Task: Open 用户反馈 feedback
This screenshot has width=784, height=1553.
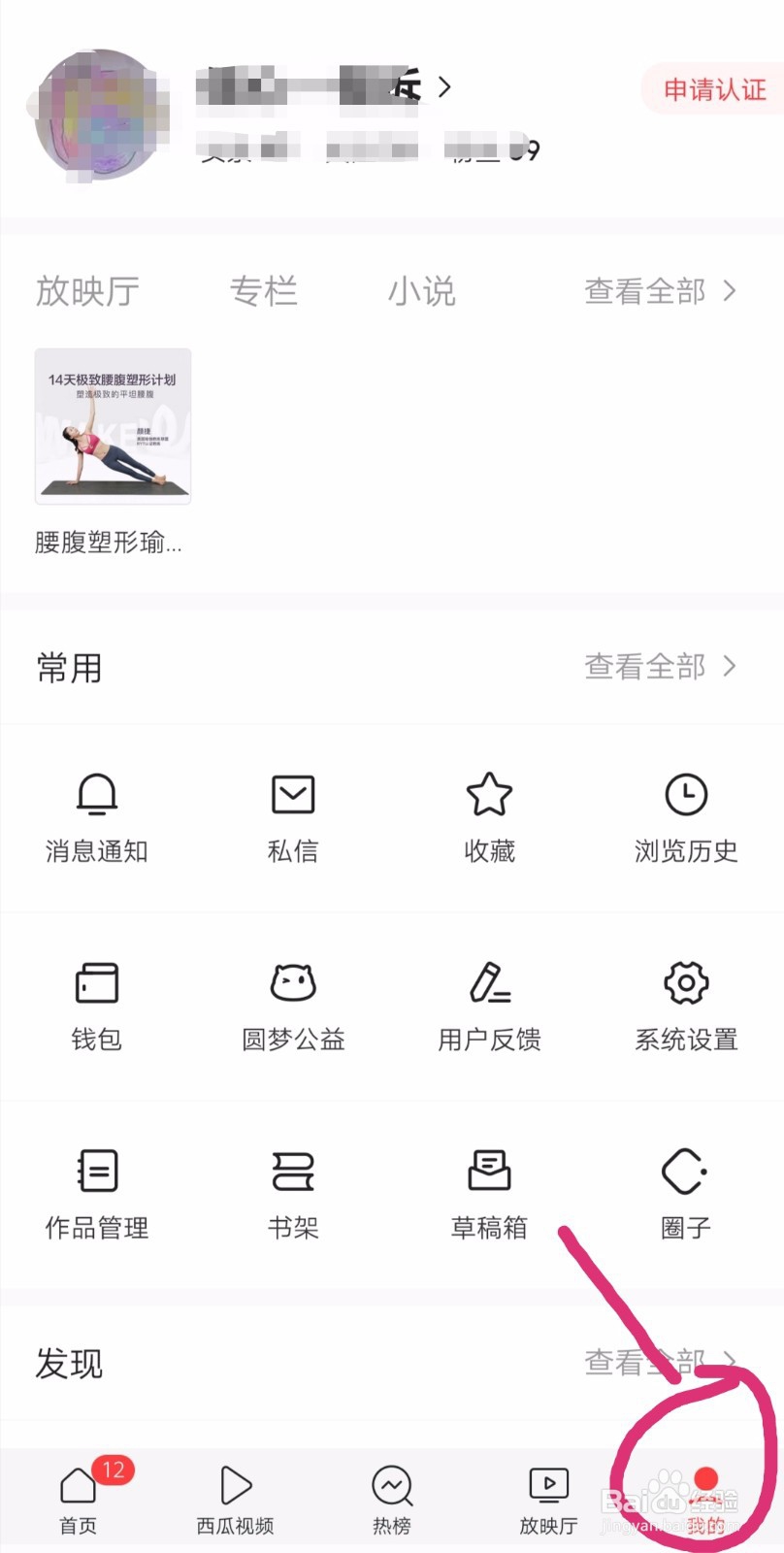Action: click(x=489, y=1005)
